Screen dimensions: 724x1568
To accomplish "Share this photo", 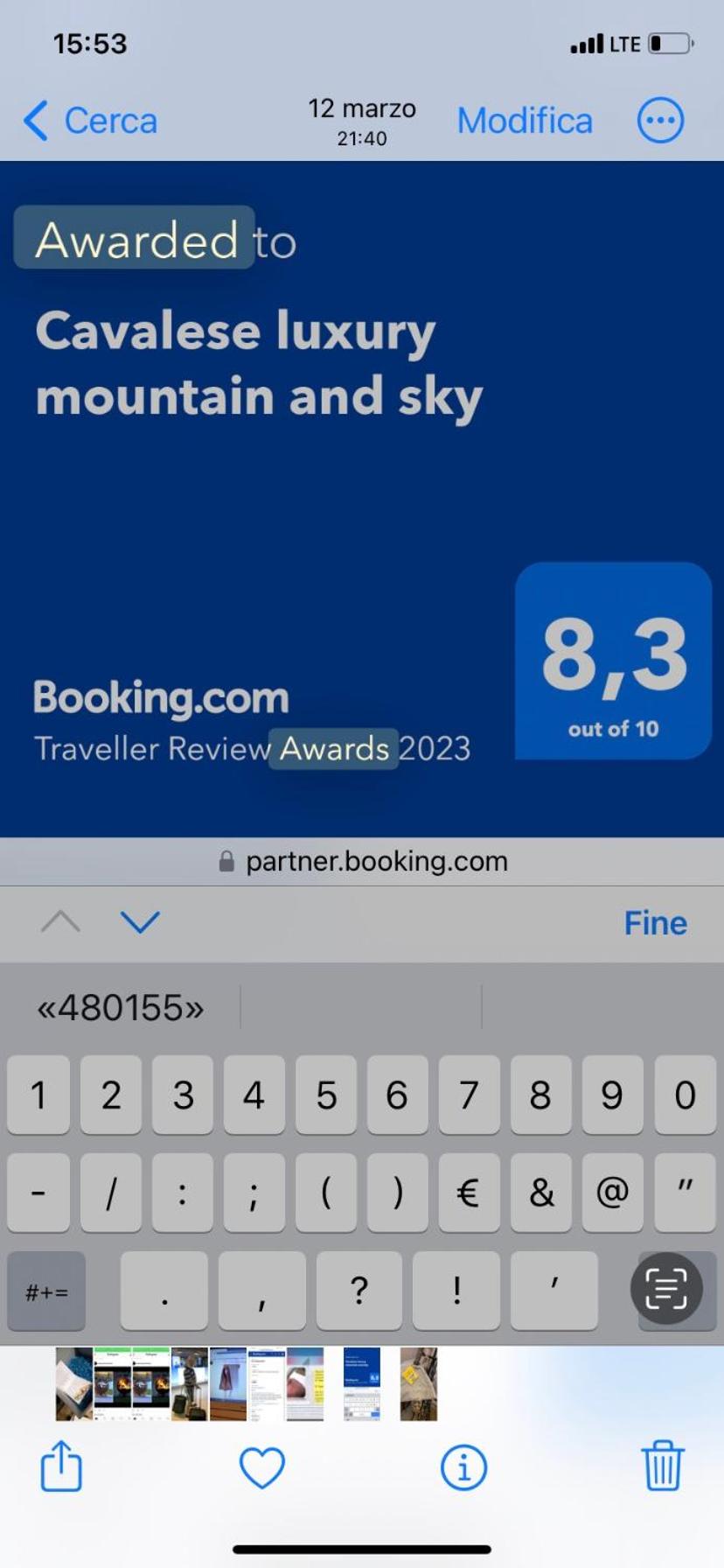I will [61, 1466].
